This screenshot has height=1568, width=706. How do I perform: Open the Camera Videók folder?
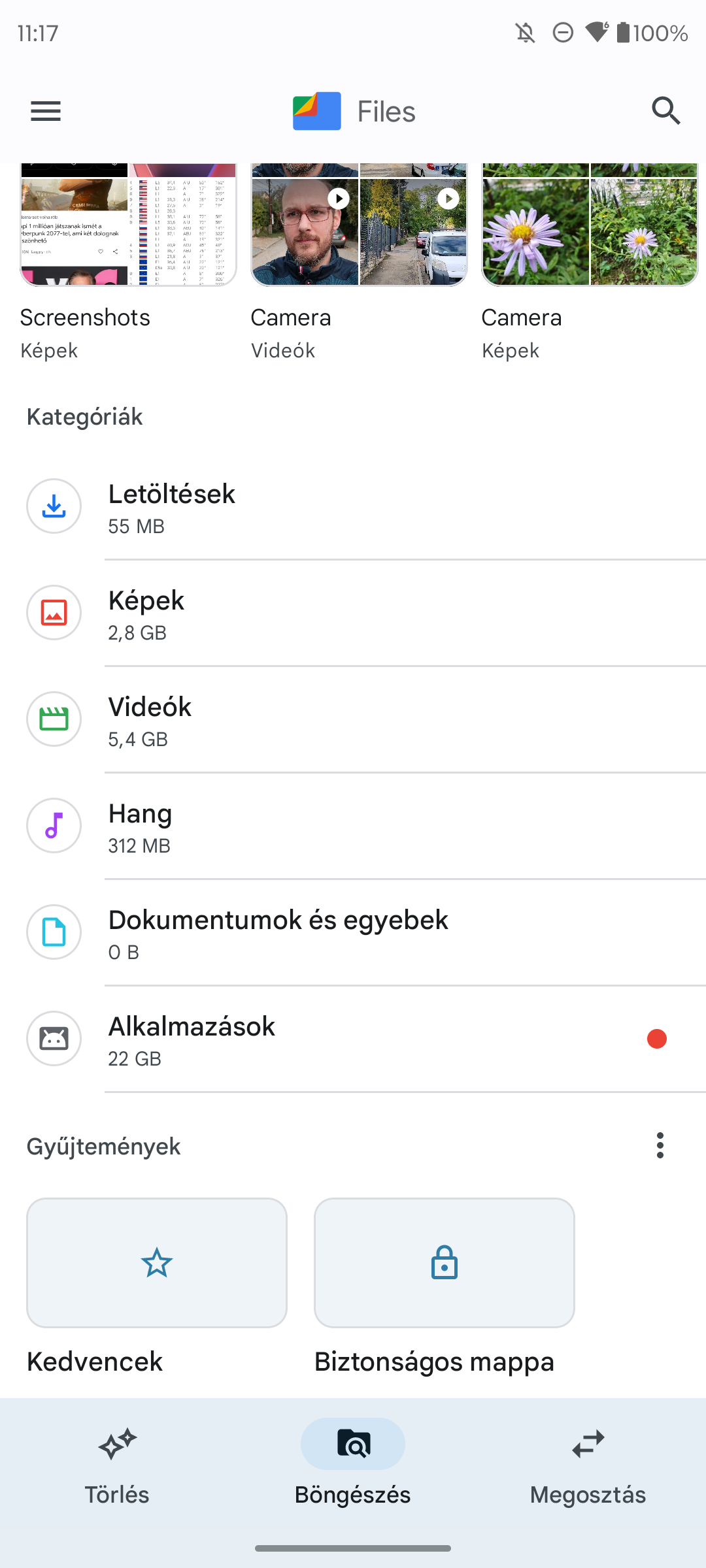pyautogui.click(x=359, y=262)
